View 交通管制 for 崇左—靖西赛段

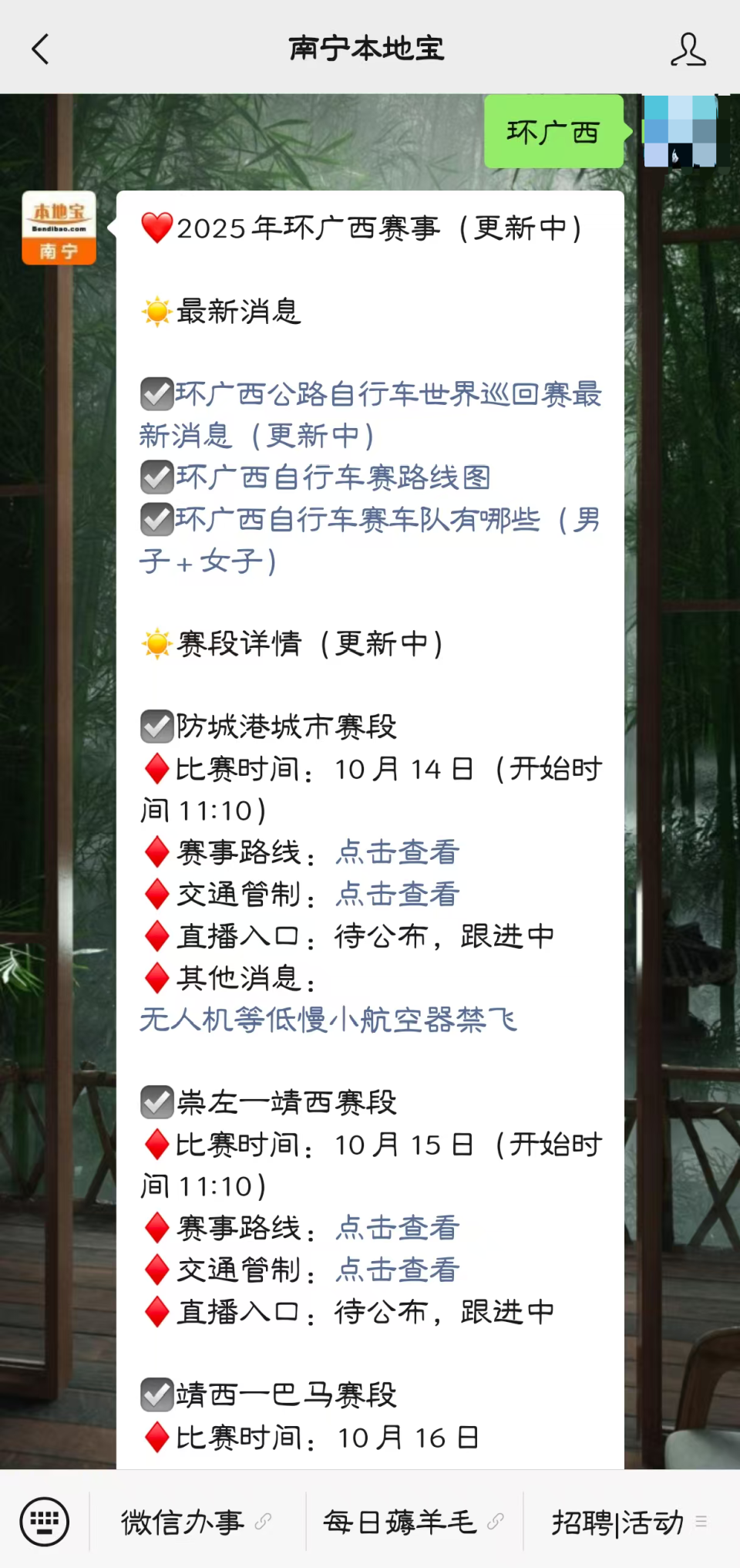point(397,1270)
